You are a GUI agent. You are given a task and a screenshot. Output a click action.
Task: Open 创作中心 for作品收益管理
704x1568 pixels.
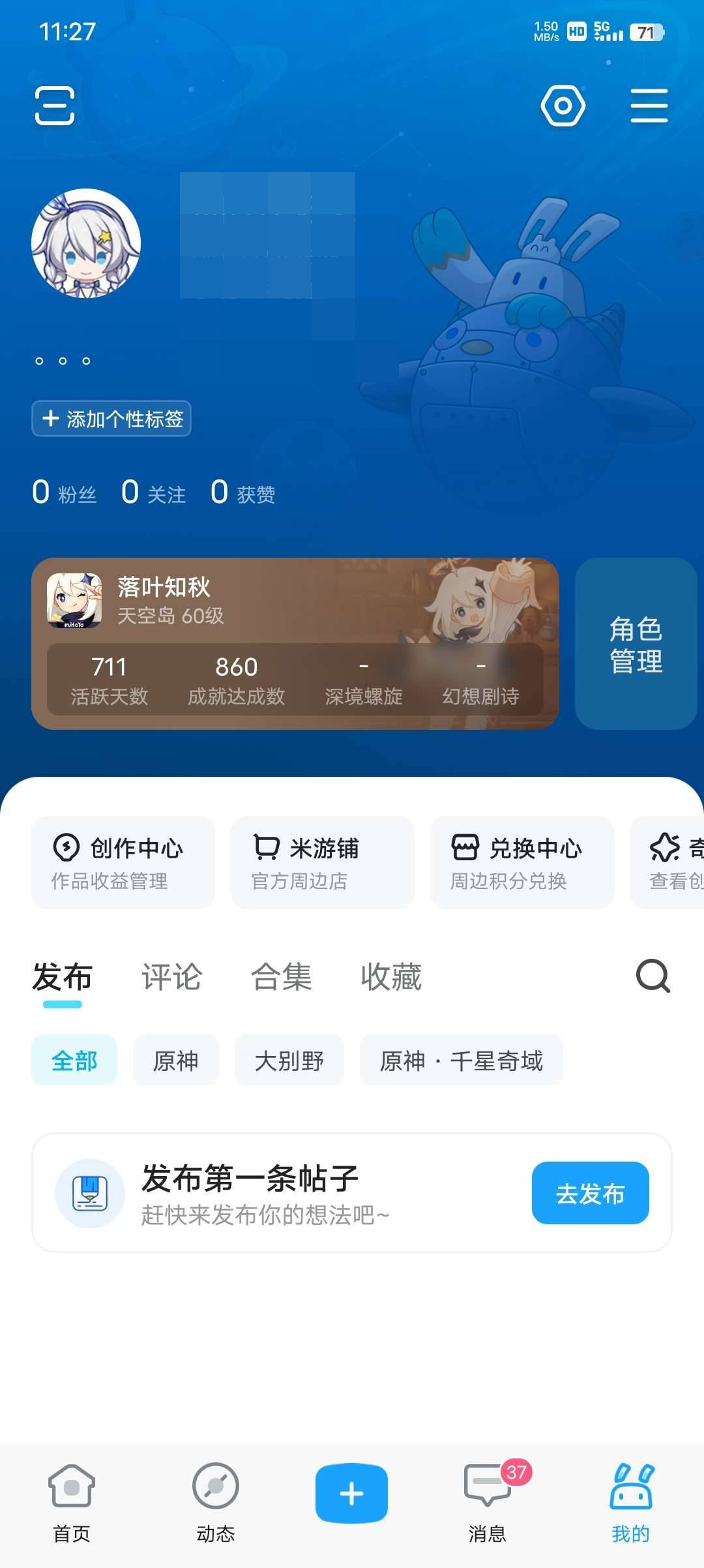click(x=123, y=862)
